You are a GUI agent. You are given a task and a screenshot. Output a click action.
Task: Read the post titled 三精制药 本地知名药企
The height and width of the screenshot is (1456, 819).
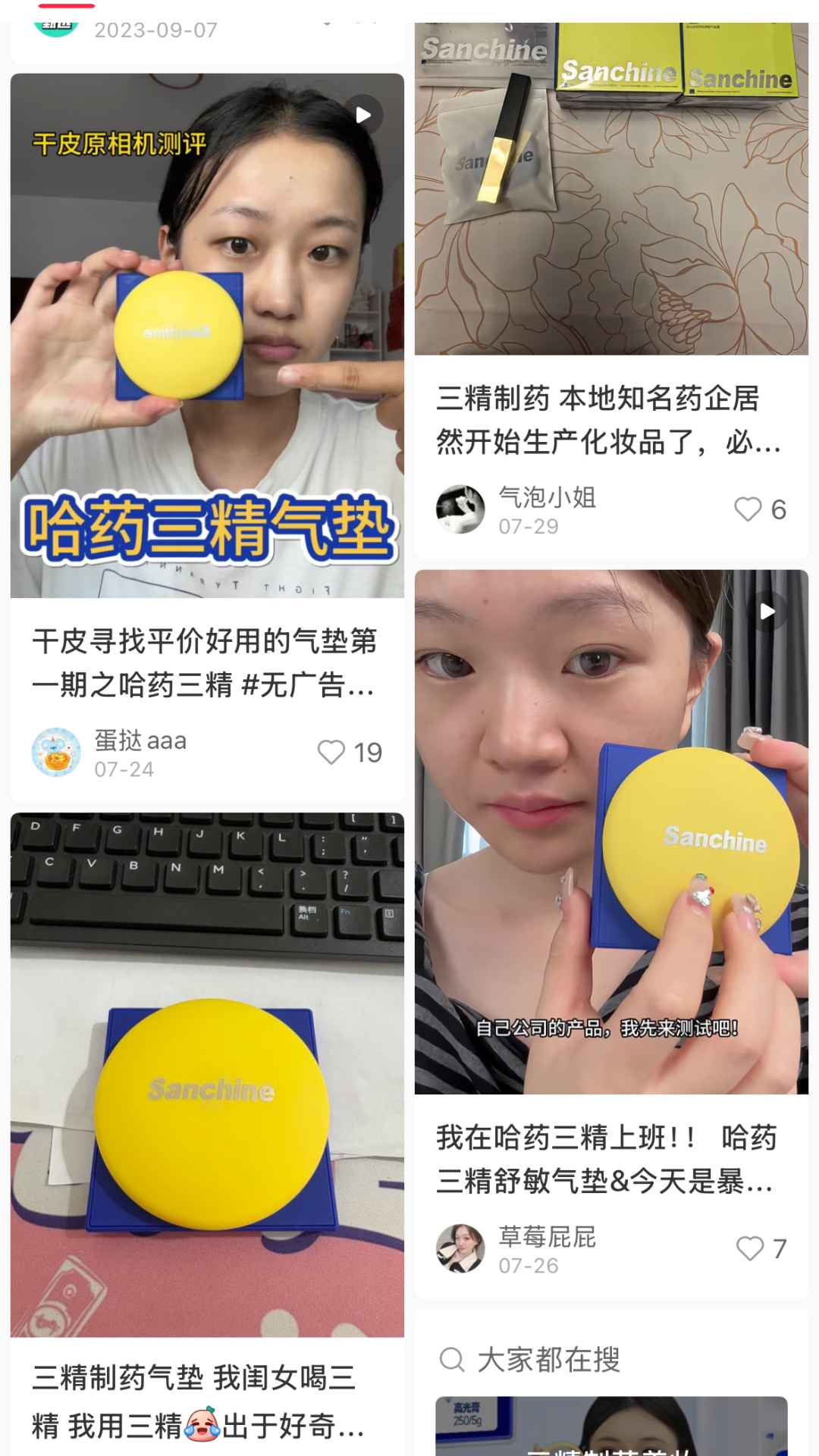[607, 419]
